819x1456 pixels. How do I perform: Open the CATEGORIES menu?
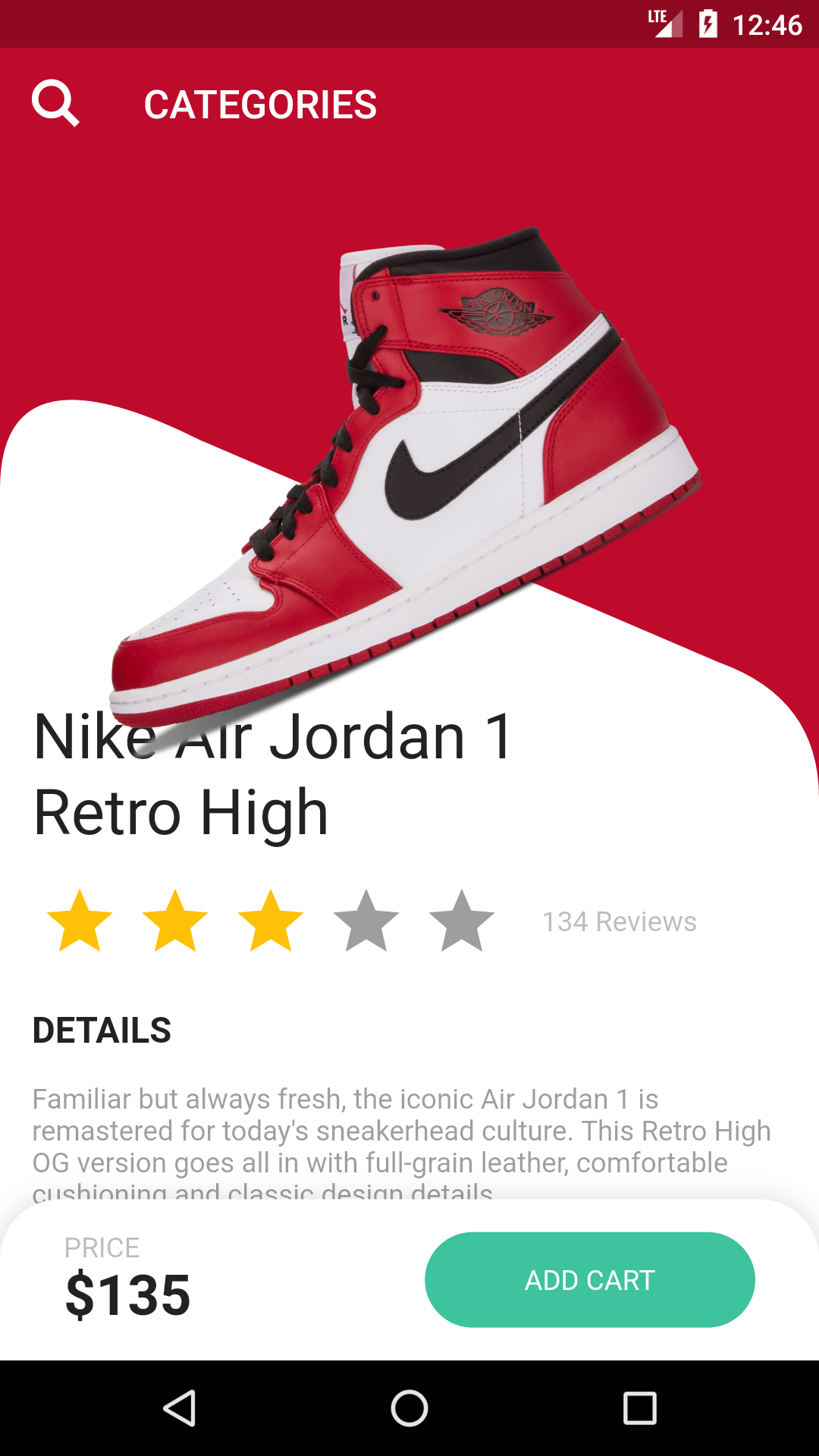click(x=260, y=105)
